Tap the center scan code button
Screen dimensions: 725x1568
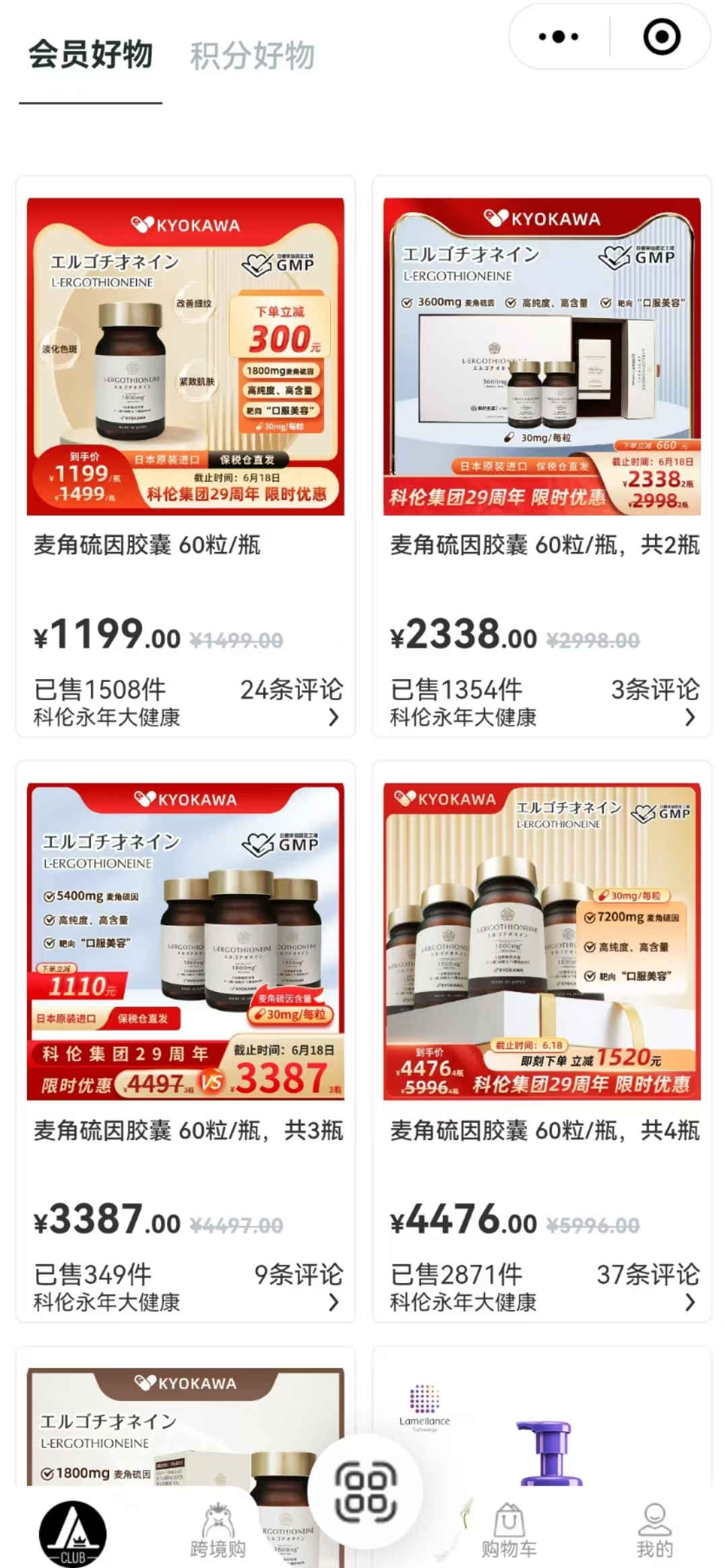click(x=365, y=1491)
